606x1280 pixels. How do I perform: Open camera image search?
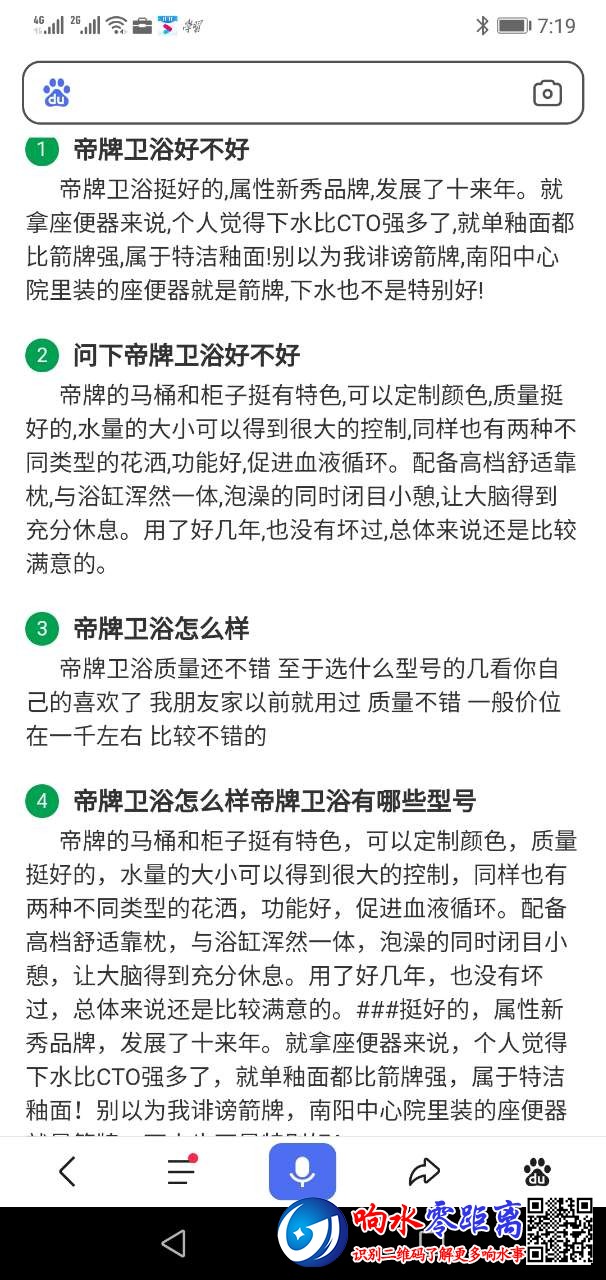coord(547,94)
